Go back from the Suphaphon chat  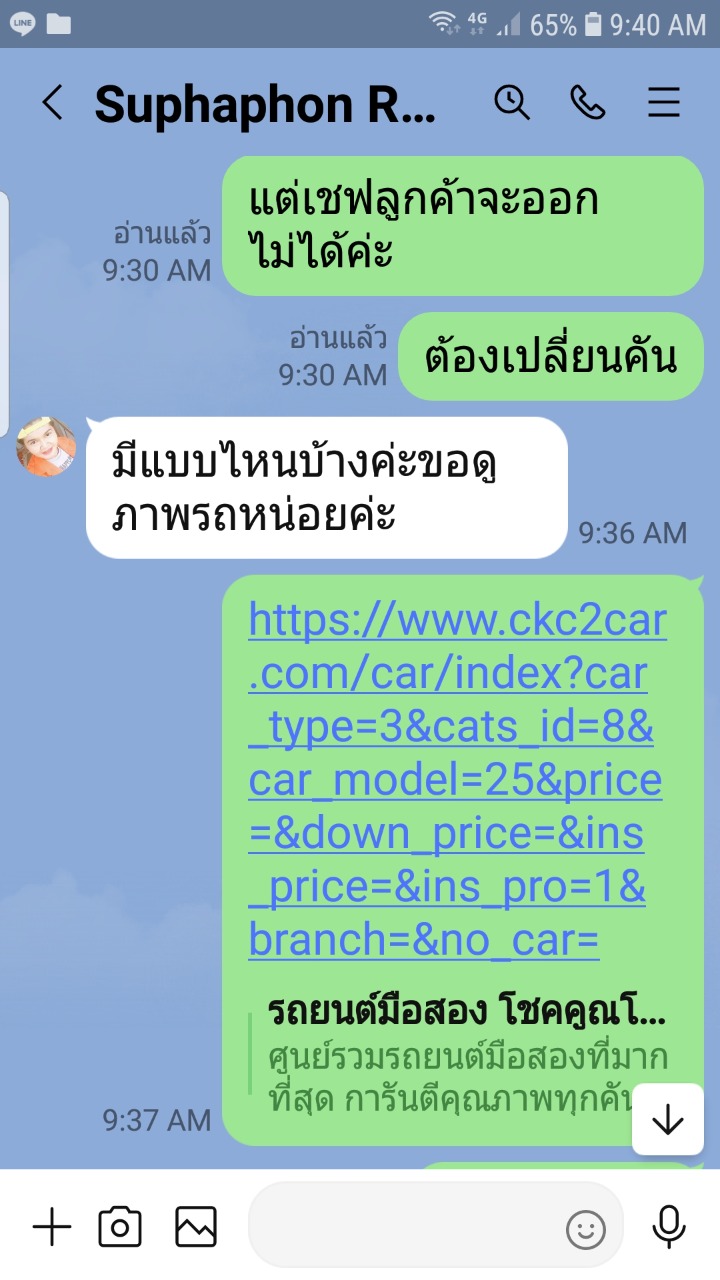point(52,103)
